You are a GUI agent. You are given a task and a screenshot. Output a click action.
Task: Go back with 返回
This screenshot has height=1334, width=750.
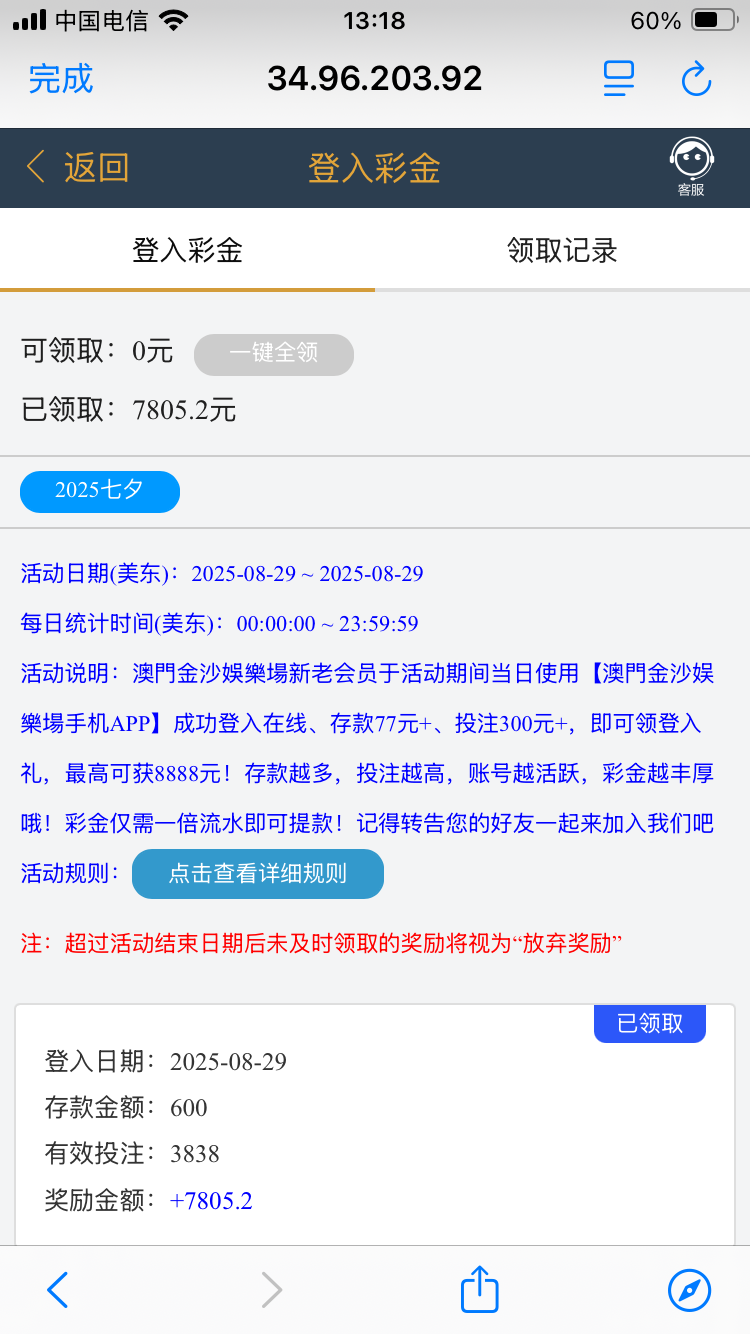click(x=78, y=168)
